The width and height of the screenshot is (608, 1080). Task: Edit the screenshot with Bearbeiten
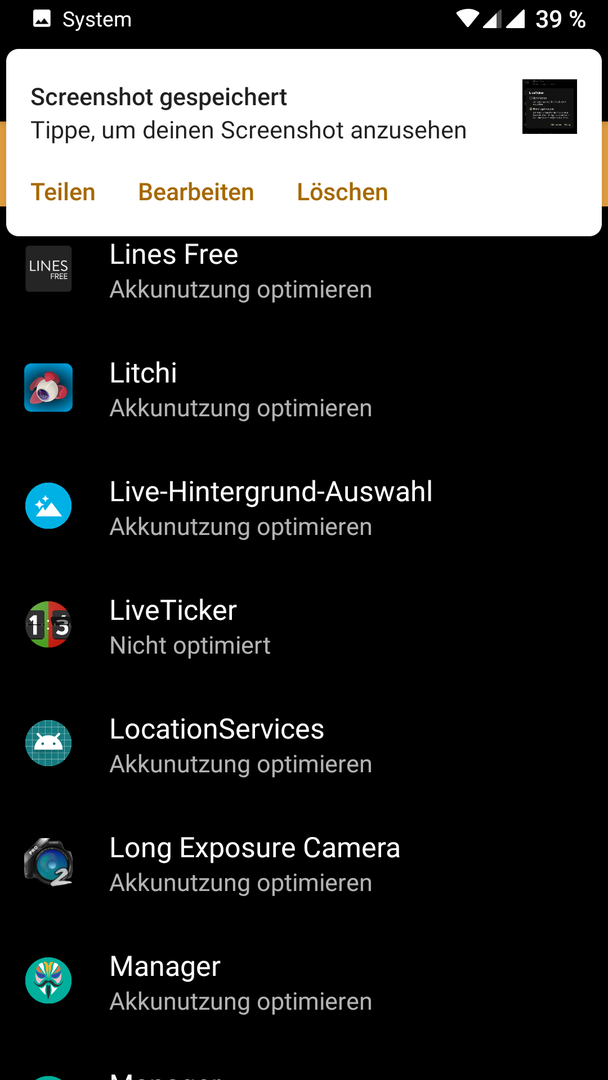coord(196,191)
